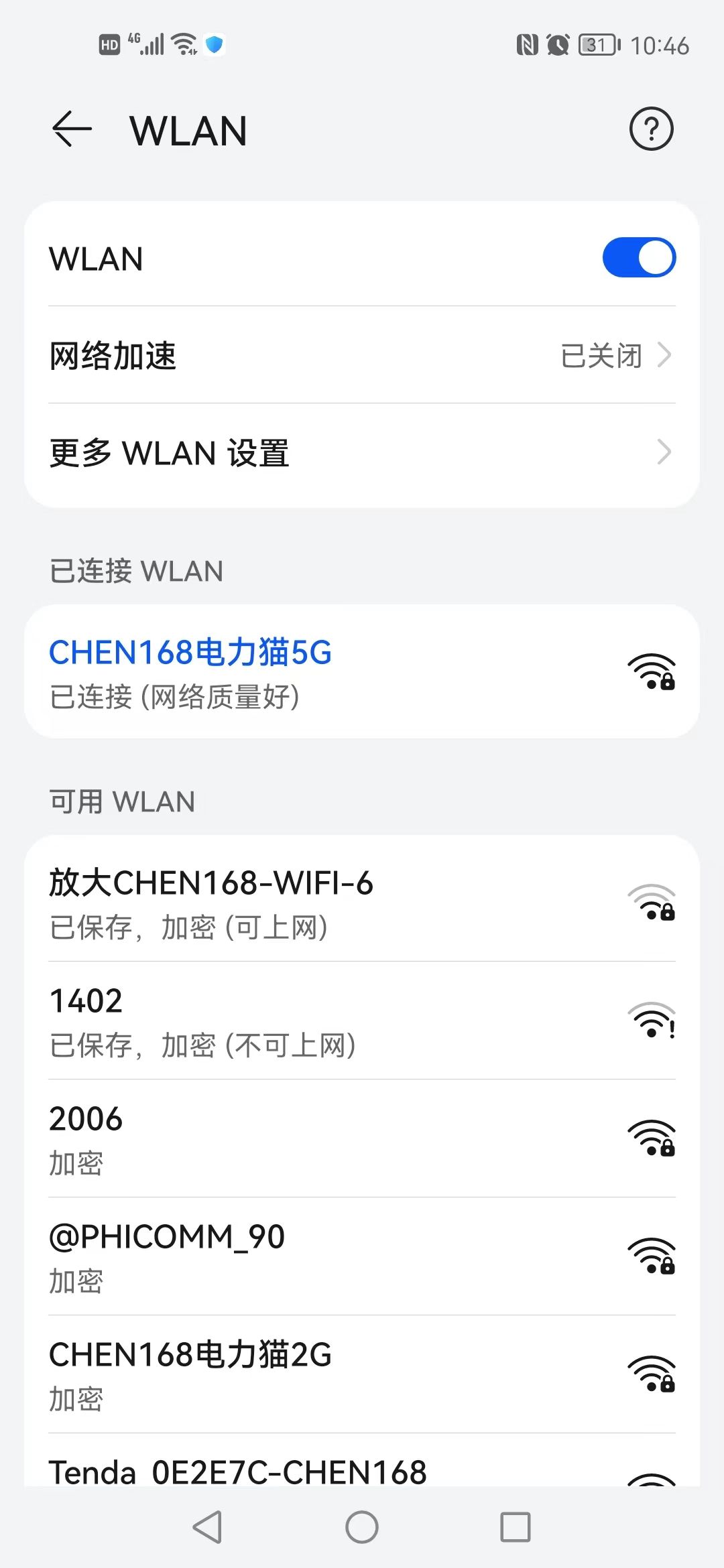Open the help question mark icon
The height and width of the screenshot is (1568, 724).
[x=651, y=129]
